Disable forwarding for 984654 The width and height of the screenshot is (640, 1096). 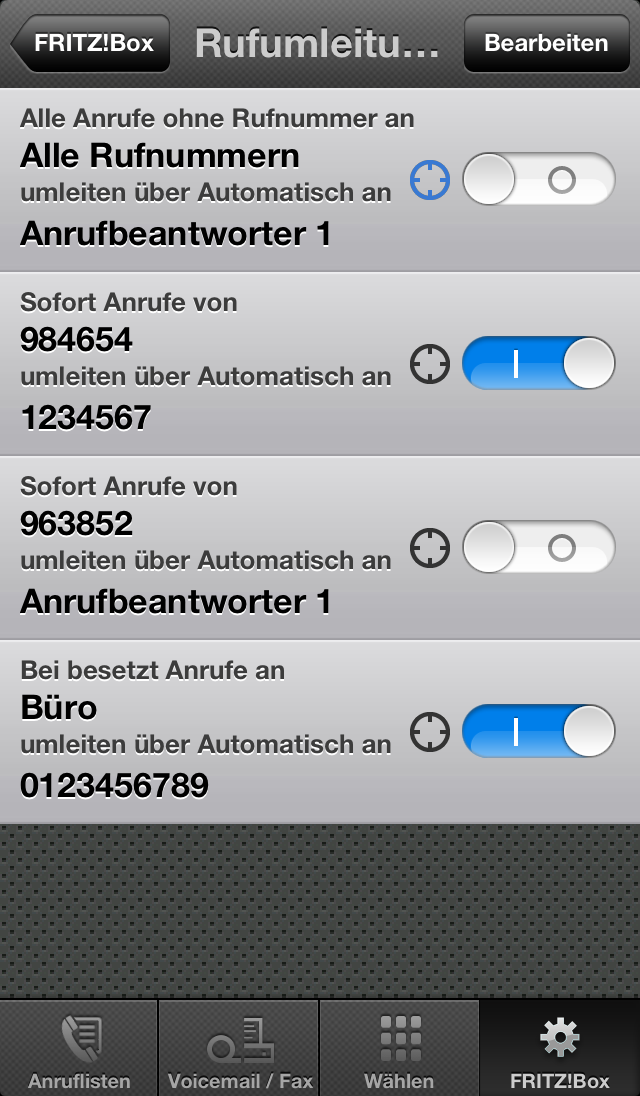pyautogui.click(x=538, y=364)
